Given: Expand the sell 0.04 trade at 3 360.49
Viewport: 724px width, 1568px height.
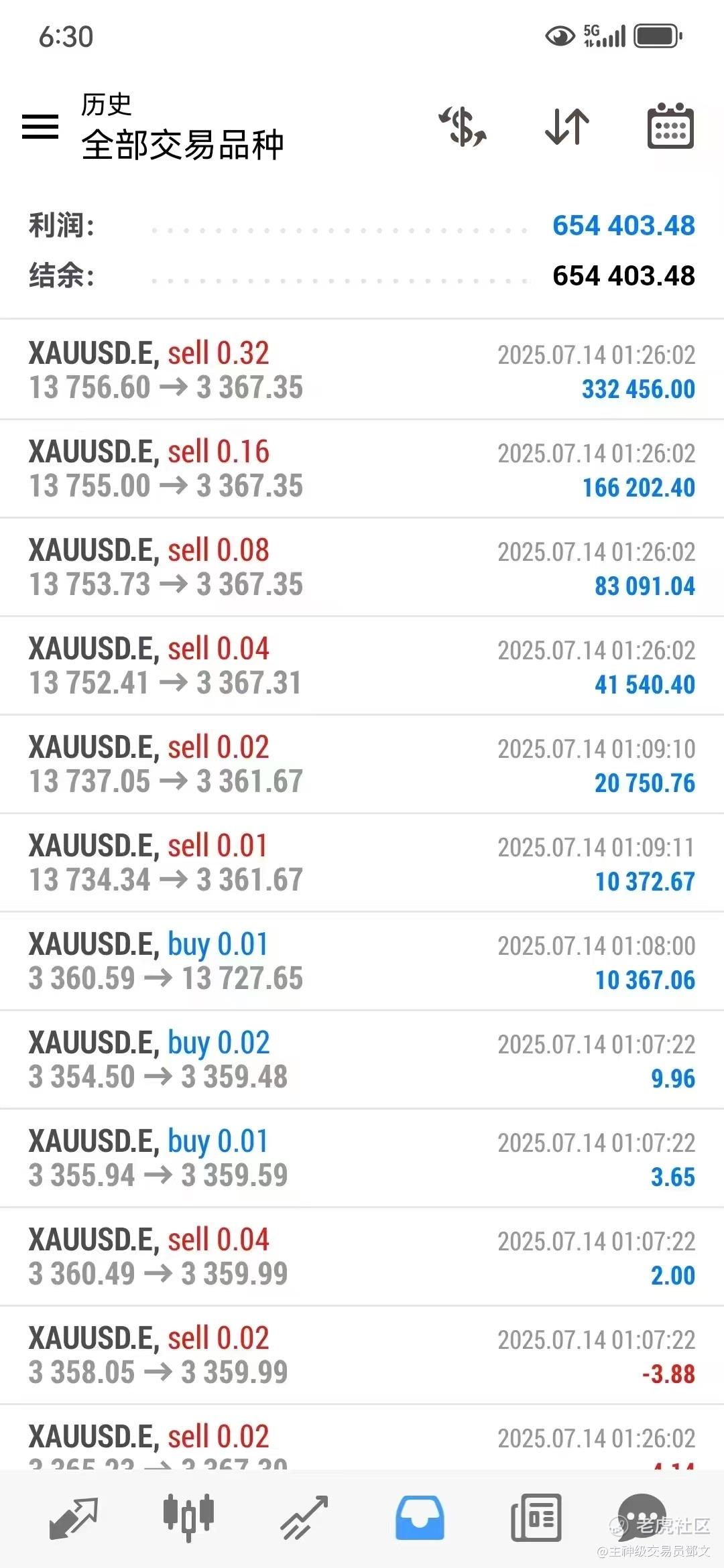Looking at the screenshot, I should coord(362,1257).
